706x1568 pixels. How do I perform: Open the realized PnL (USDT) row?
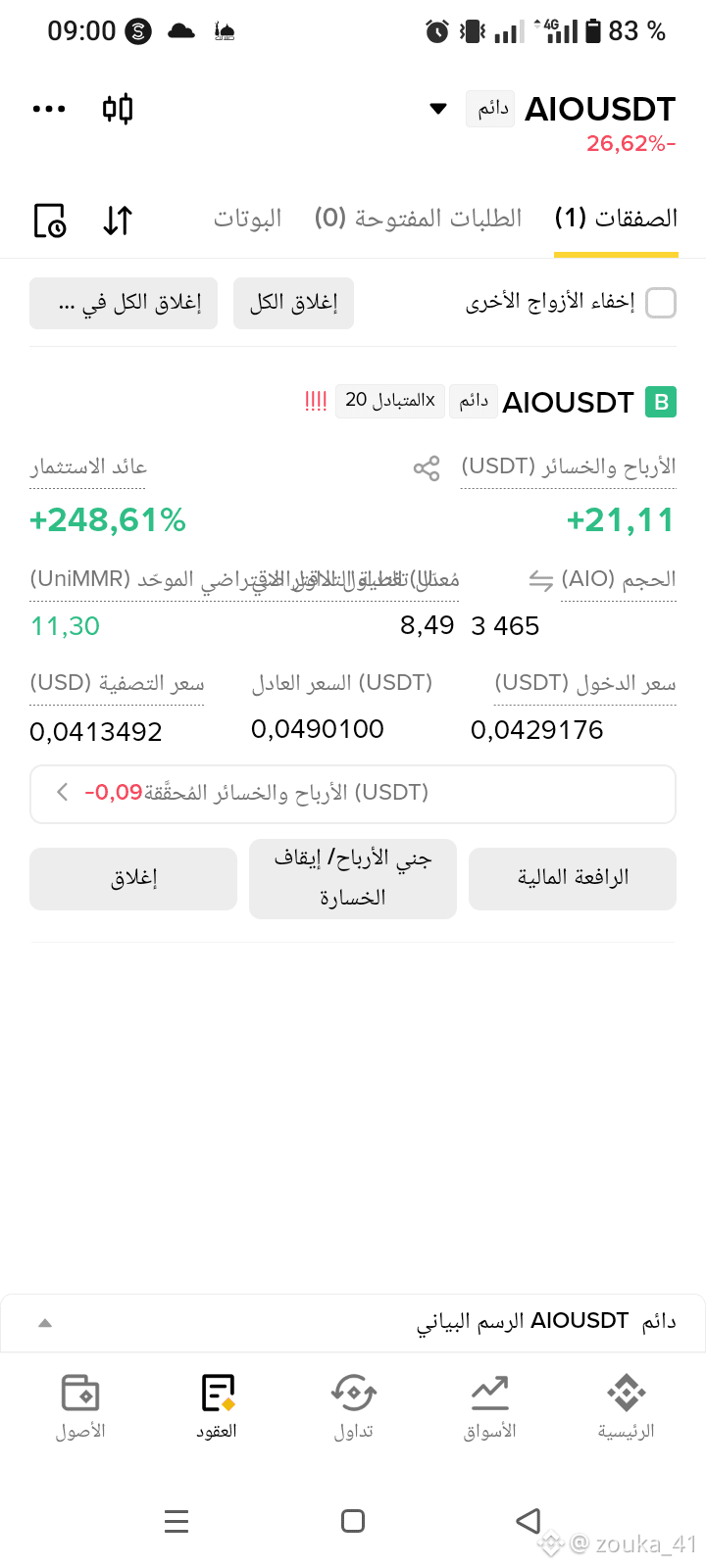tap(353, 794)
